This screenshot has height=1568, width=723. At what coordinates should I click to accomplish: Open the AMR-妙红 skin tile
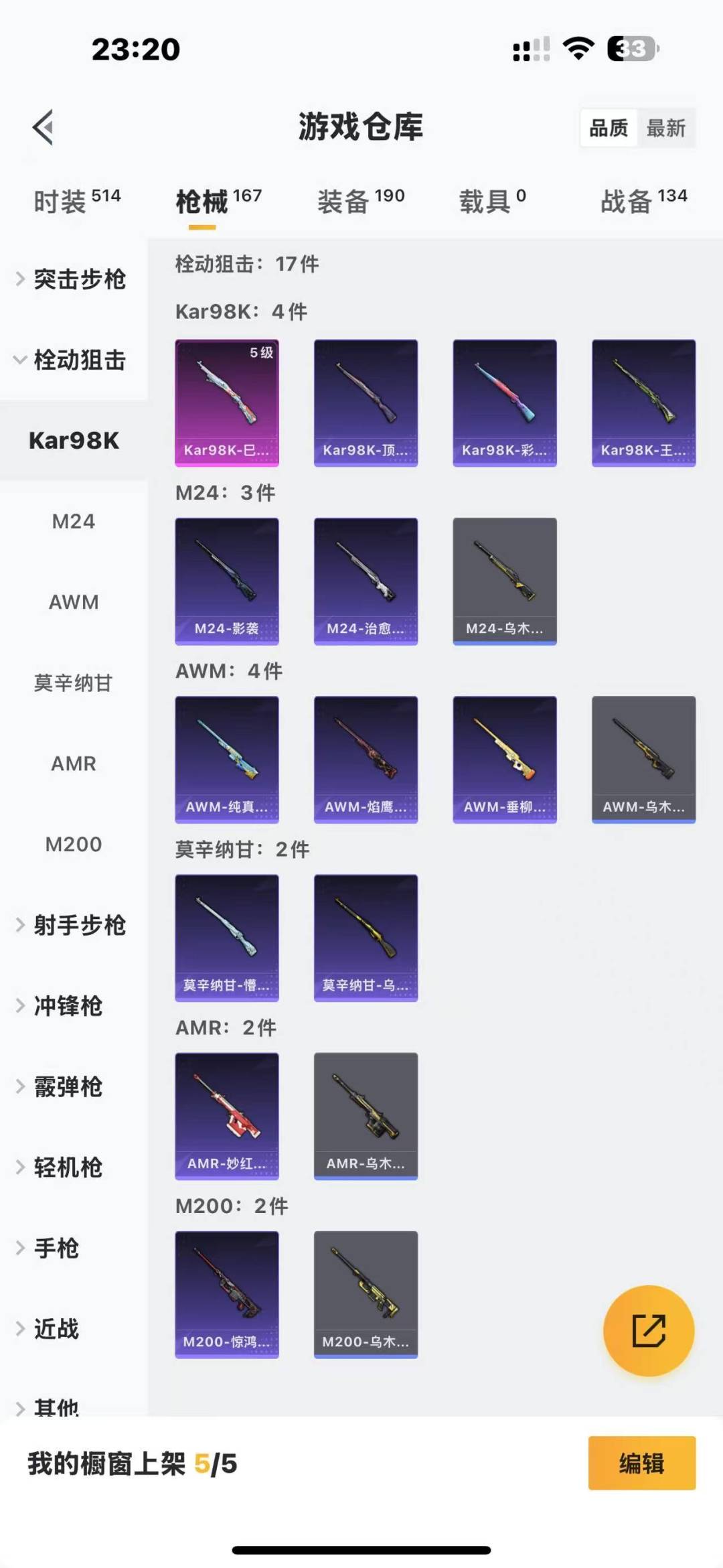227,1116
